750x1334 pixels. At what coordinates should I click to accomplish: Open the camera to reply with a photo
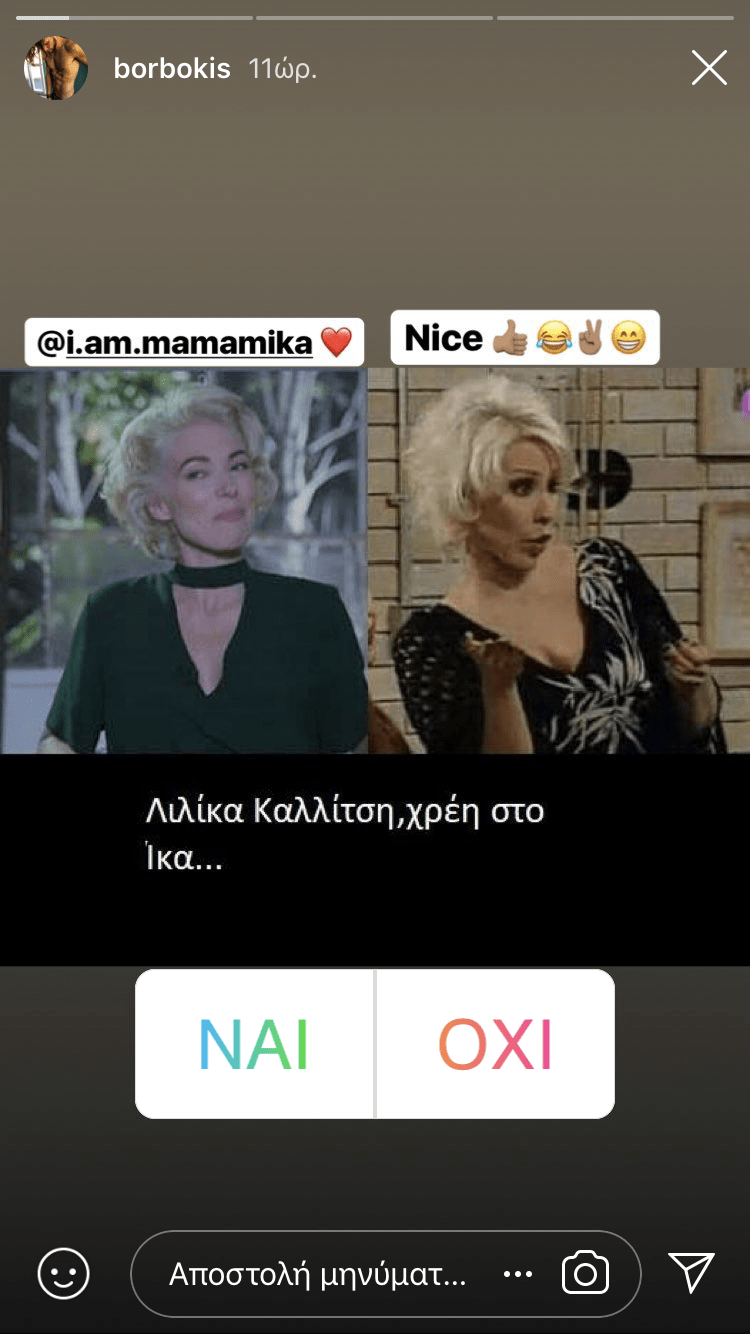pos(585,1272)
